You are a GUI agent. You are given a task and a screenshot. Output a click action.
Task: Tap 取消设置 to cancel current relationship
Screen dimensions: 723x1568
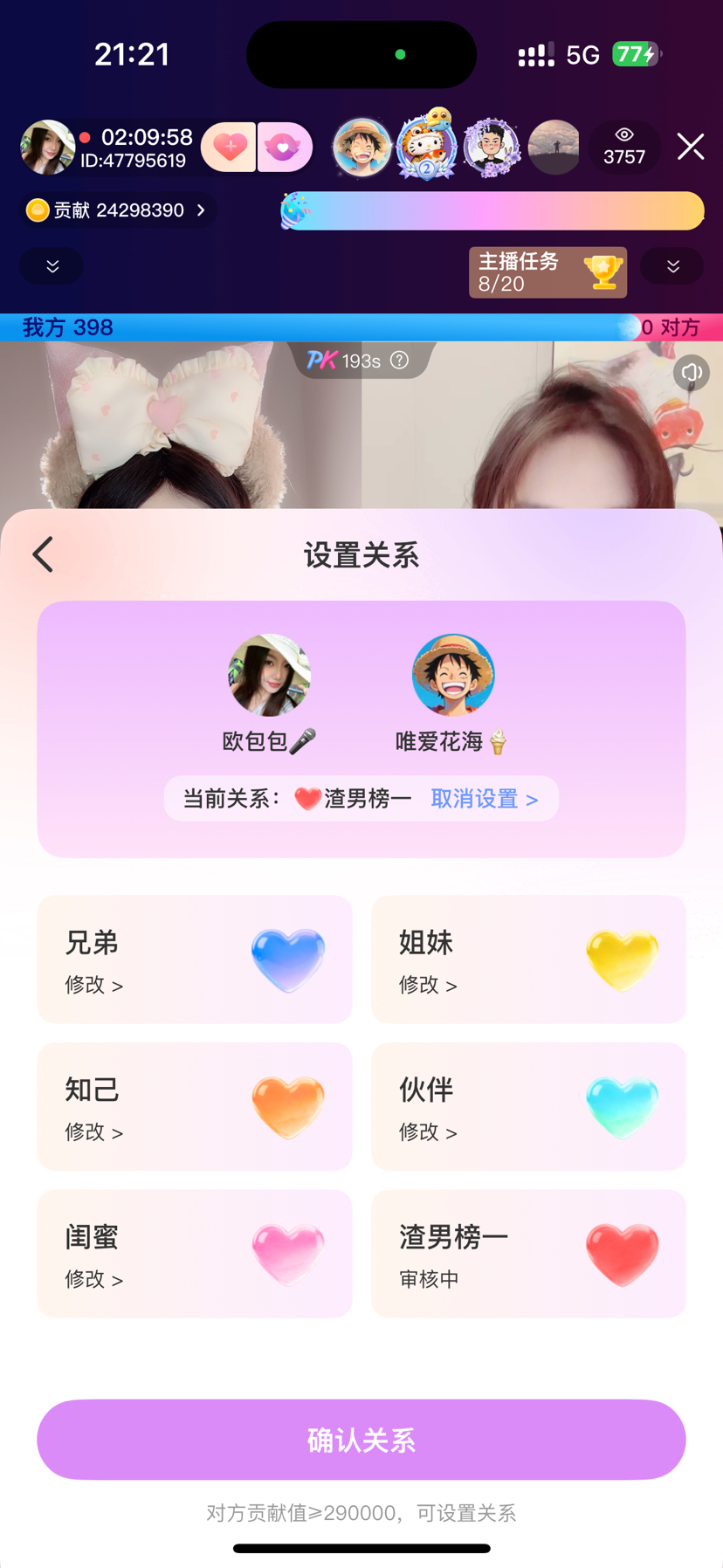click(484, 799)
